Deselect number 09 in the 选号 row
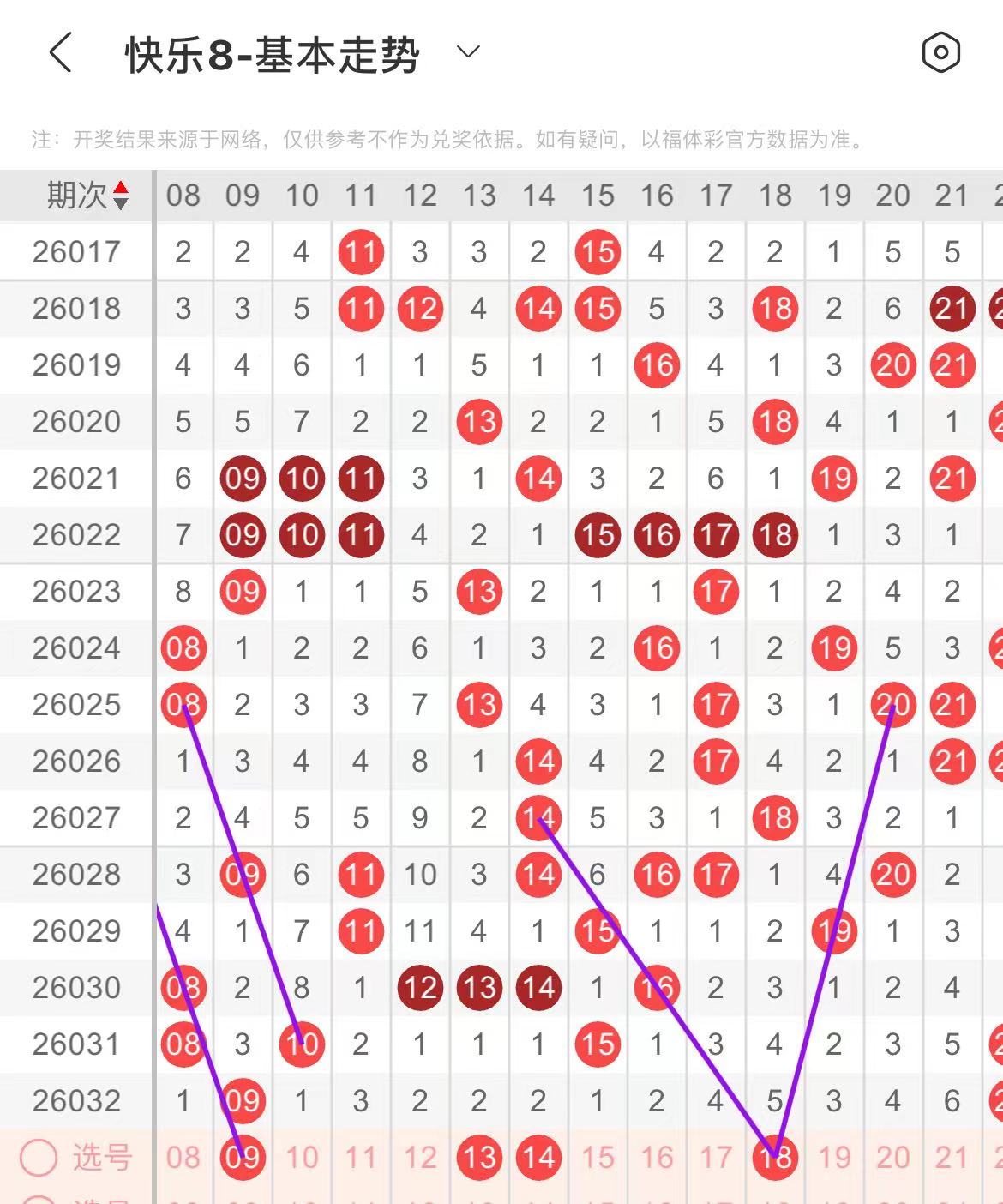Viewport: 1003px width, 1204px height. (x=243, y=1158)
